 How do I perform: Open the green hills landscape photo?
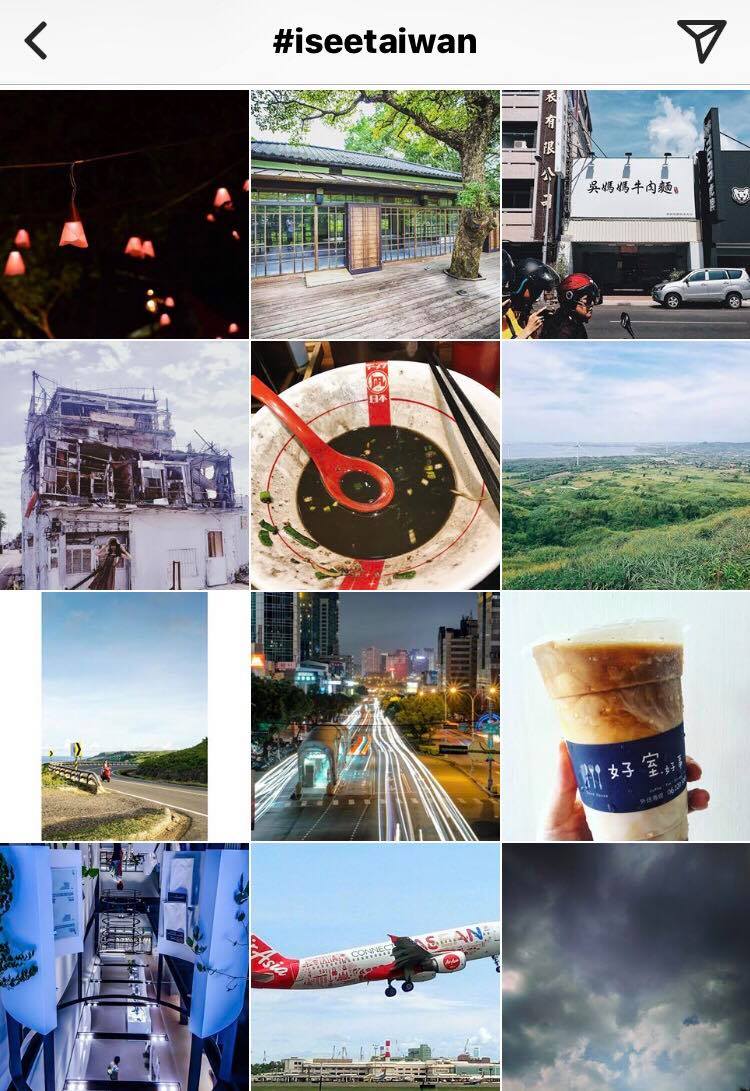point(626,465)
